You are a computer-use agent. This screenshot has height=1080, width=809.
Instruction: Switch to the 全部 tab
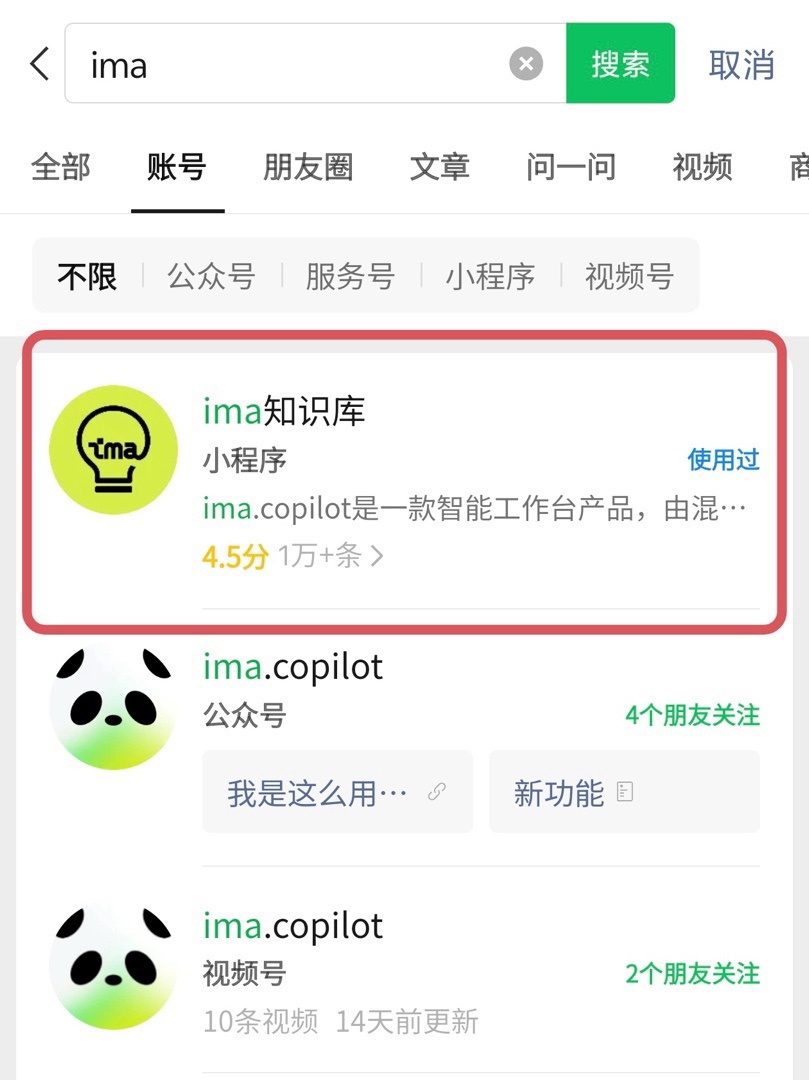(61, 167)
